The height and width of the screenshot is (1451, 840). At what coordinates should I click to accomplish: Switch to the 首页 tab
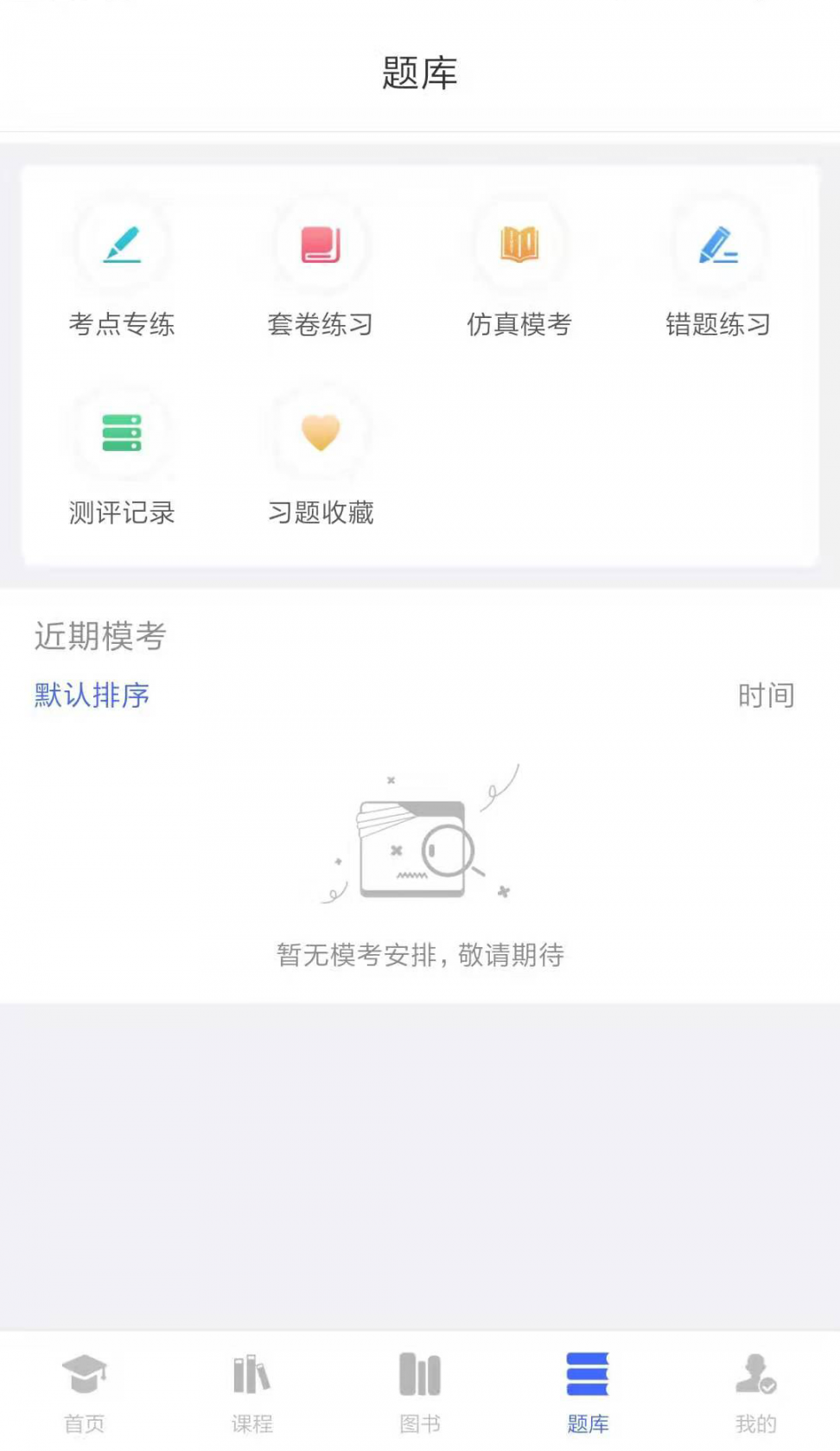coord(85,1391)
